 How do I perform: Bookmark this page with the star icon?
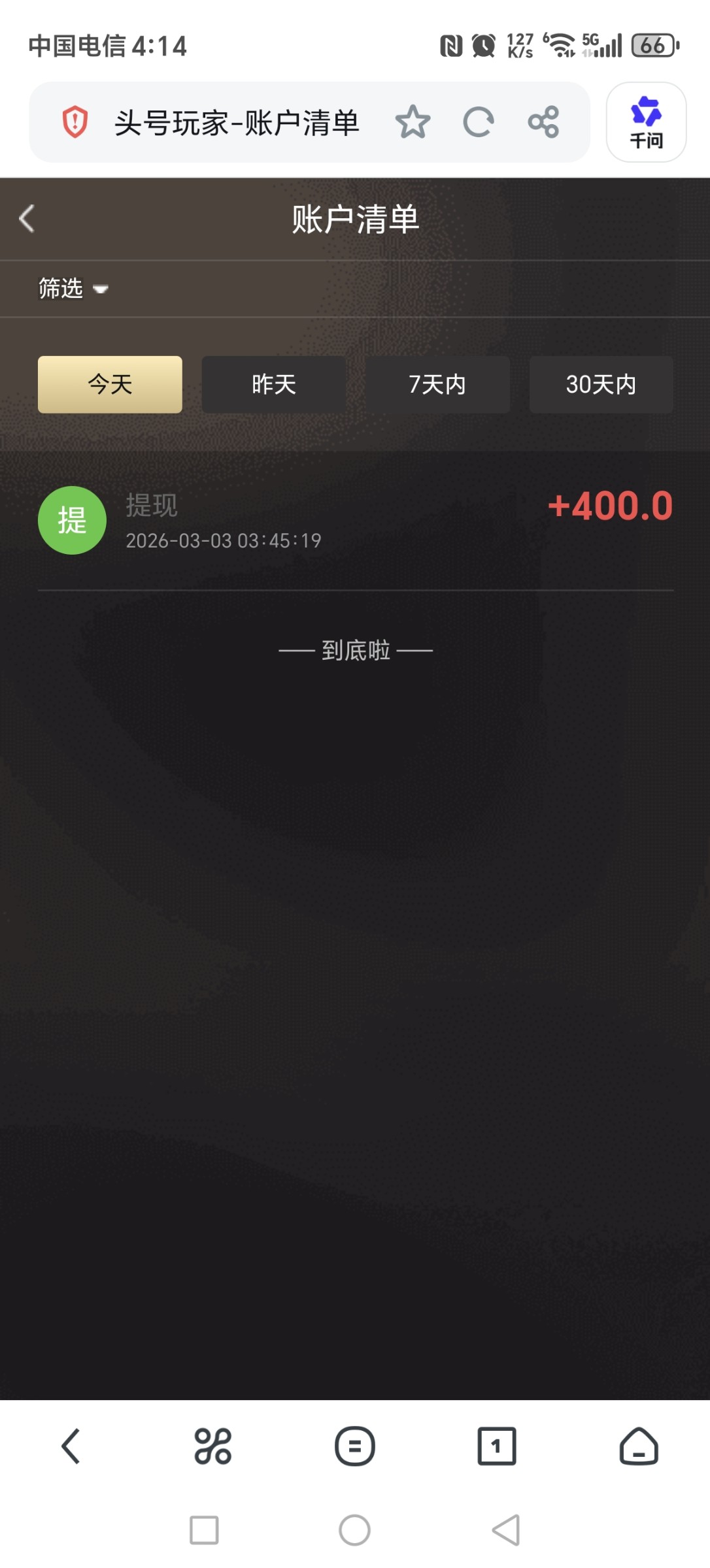pos(413,122)
